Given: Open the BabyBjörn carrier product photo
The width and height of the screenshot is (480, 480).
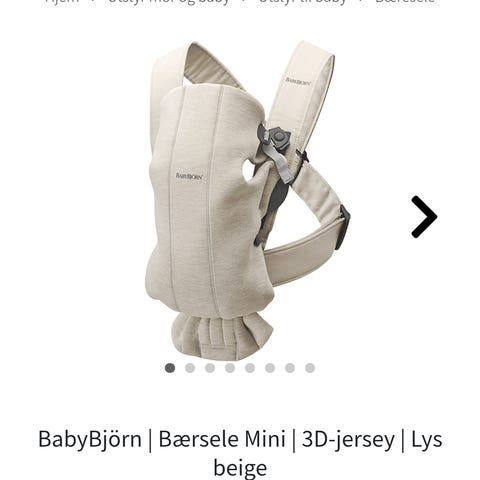Looking at the screenshot, I should [247, 201].
